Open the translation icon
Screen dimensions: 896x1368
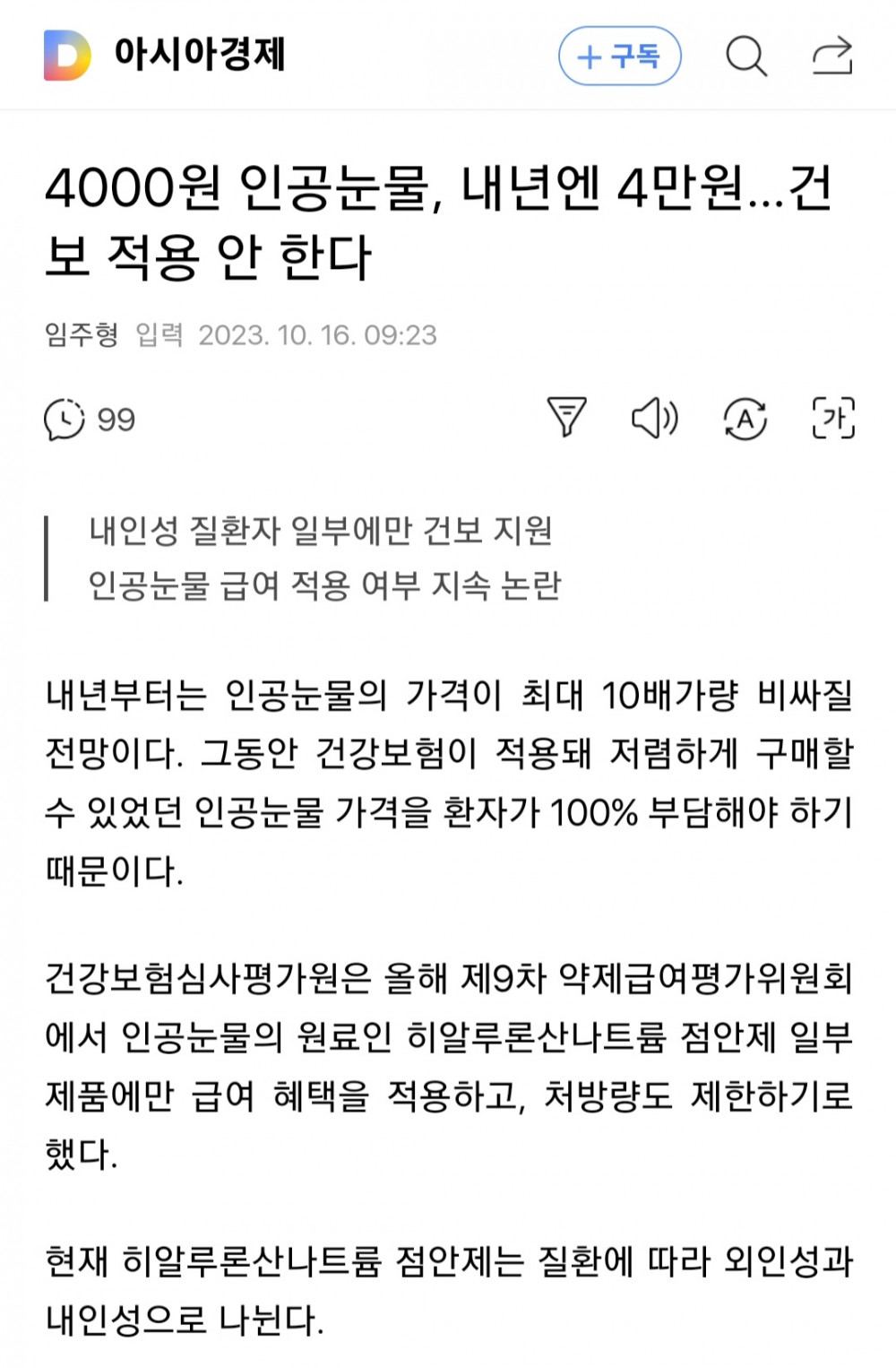[x=745, y=419]
